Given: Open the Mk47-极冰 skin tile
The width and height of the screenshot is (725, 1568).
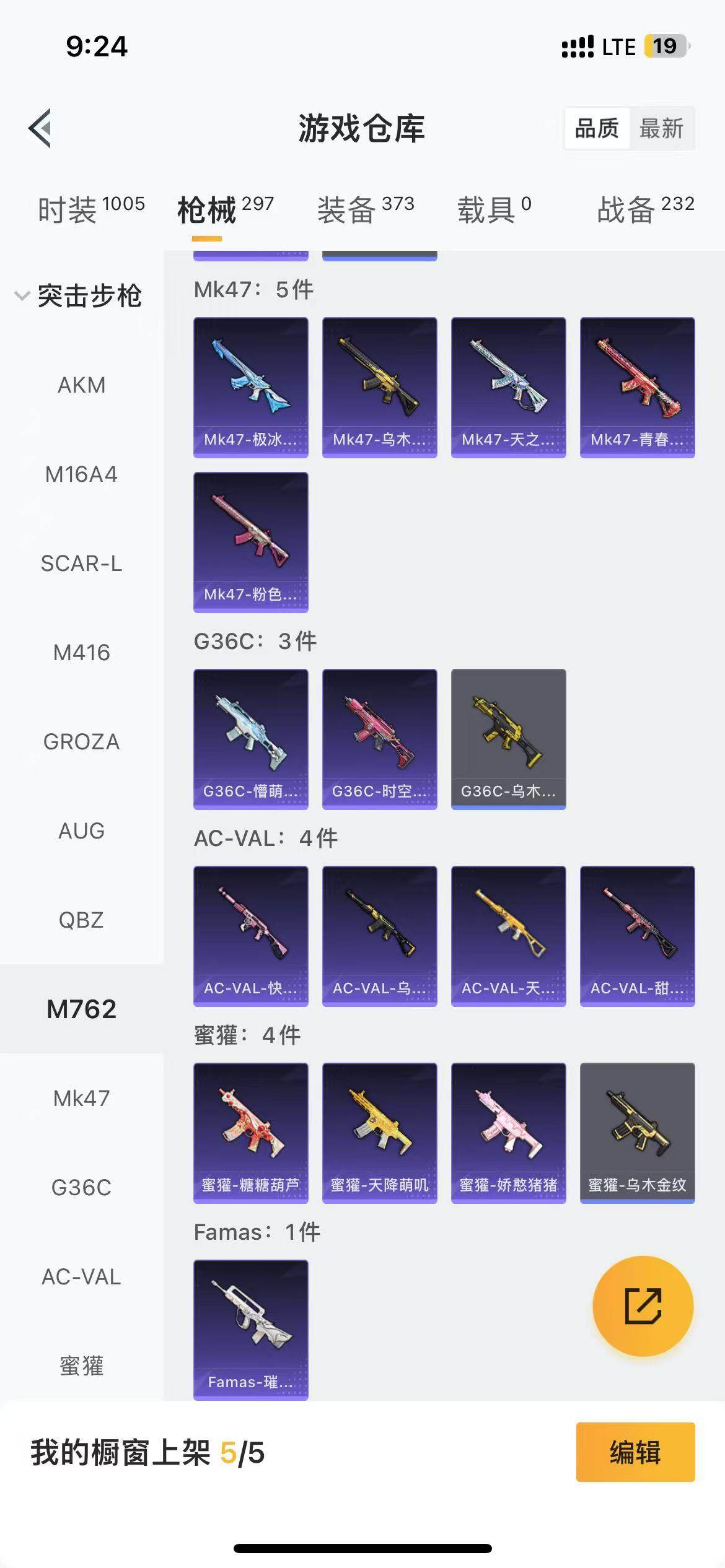Looking at the screenshot, I should 250,388.
